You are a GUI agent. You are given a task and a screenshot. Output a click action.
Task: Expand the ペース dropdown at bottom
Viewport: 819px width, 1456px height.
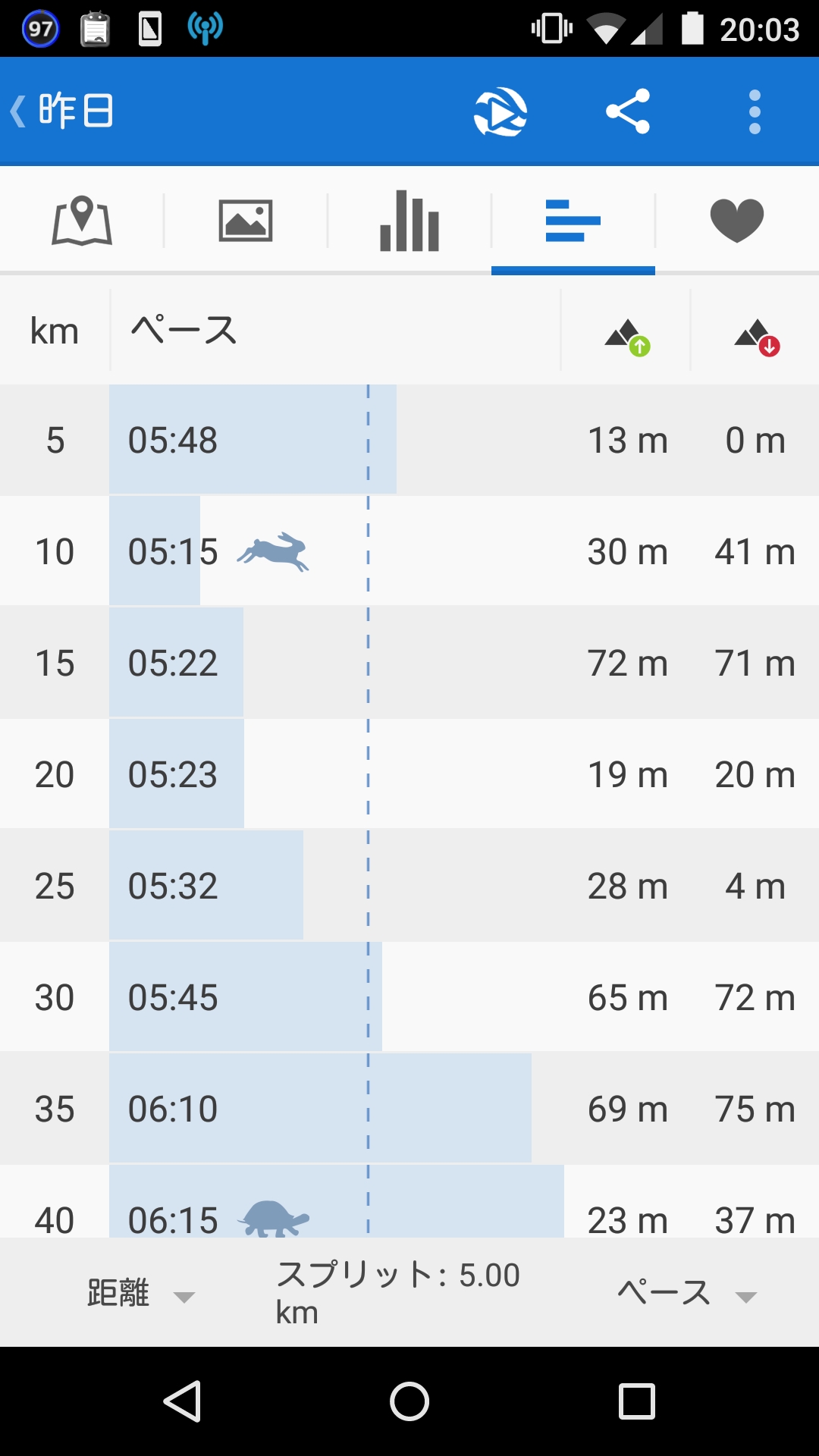[x=687, y=1293]
